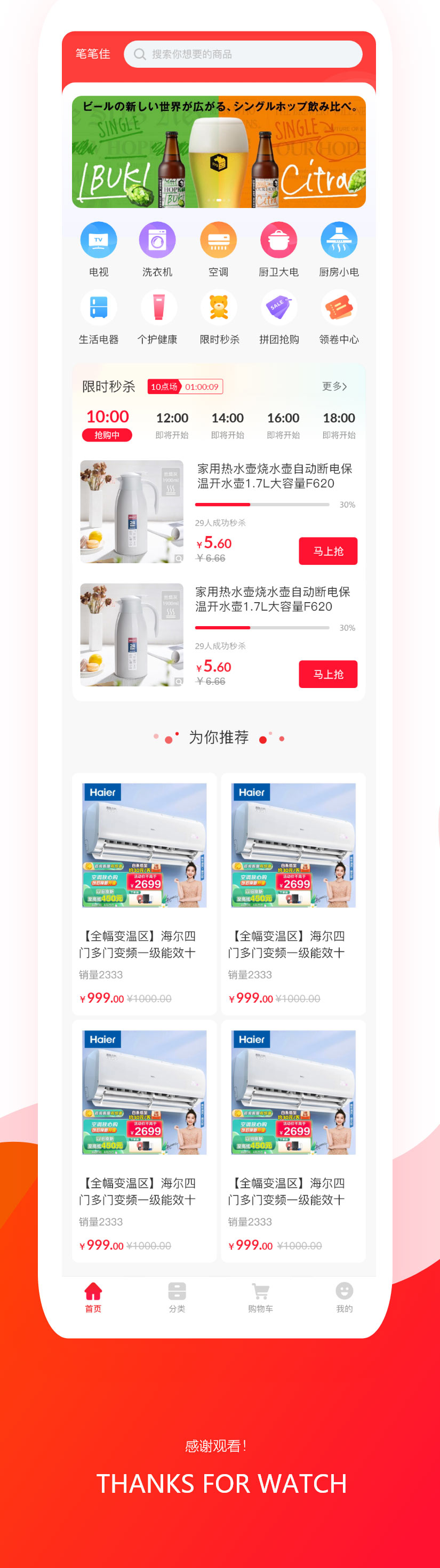The height and width of the screenshot is (1568, 440).
Task: Switch to the 分类 tab
Action: [177, 1298]
